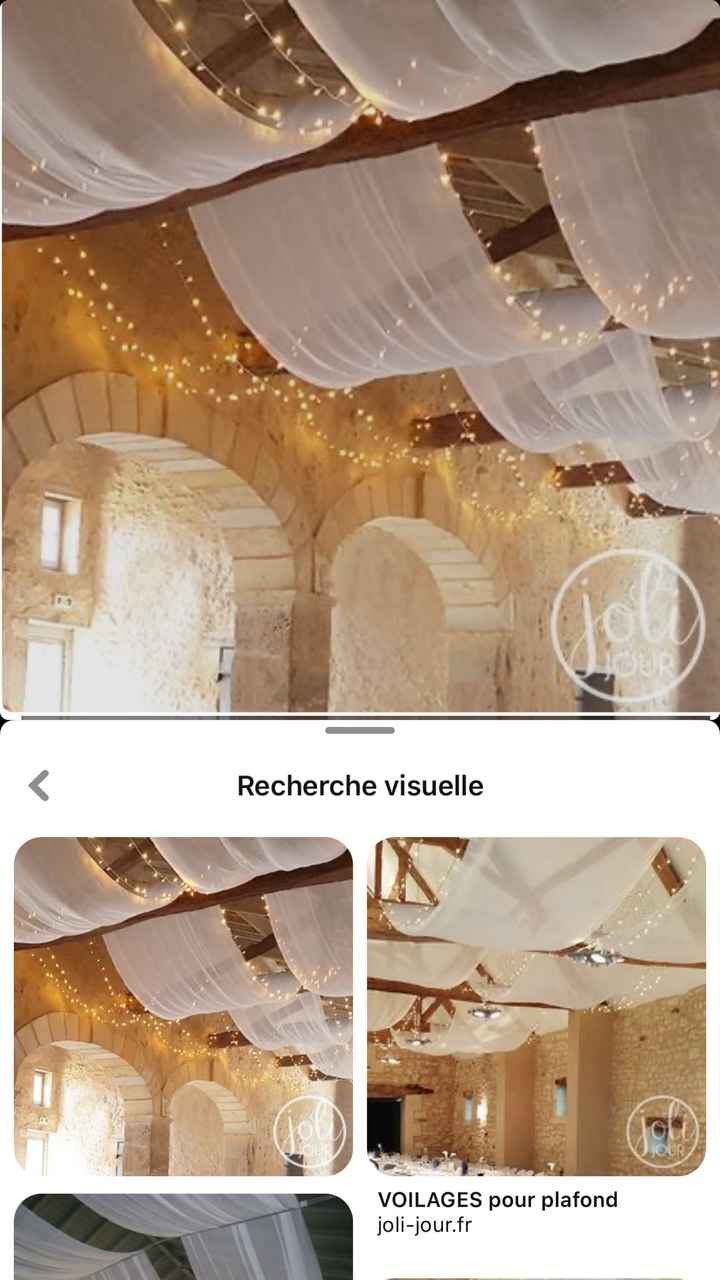This screenshot has height=1280, width=720.
Task: Tap the VOILAGES pour plafond link
Action: (x=498, y=1199)
